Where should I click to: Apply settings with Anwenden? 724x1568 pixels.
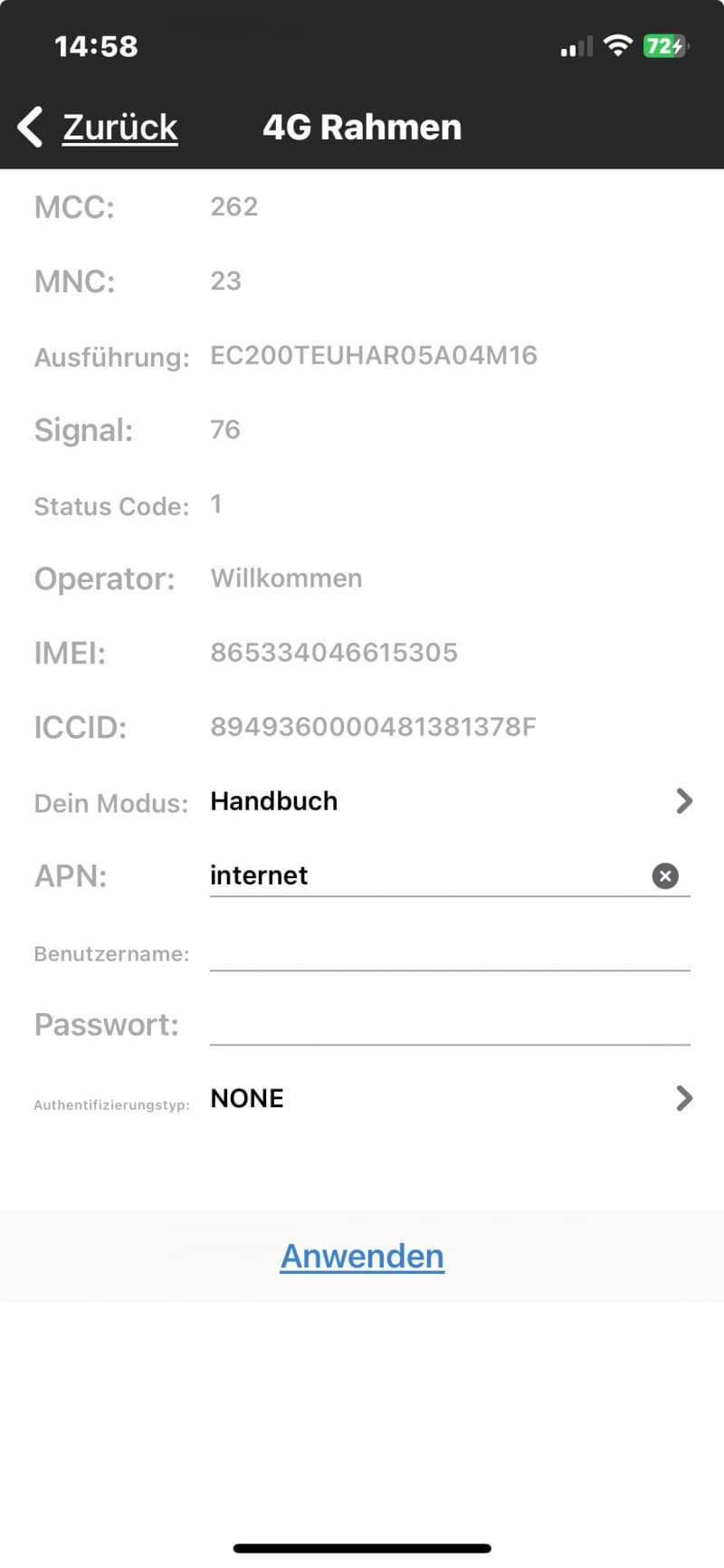click(x=362, y=1256)
